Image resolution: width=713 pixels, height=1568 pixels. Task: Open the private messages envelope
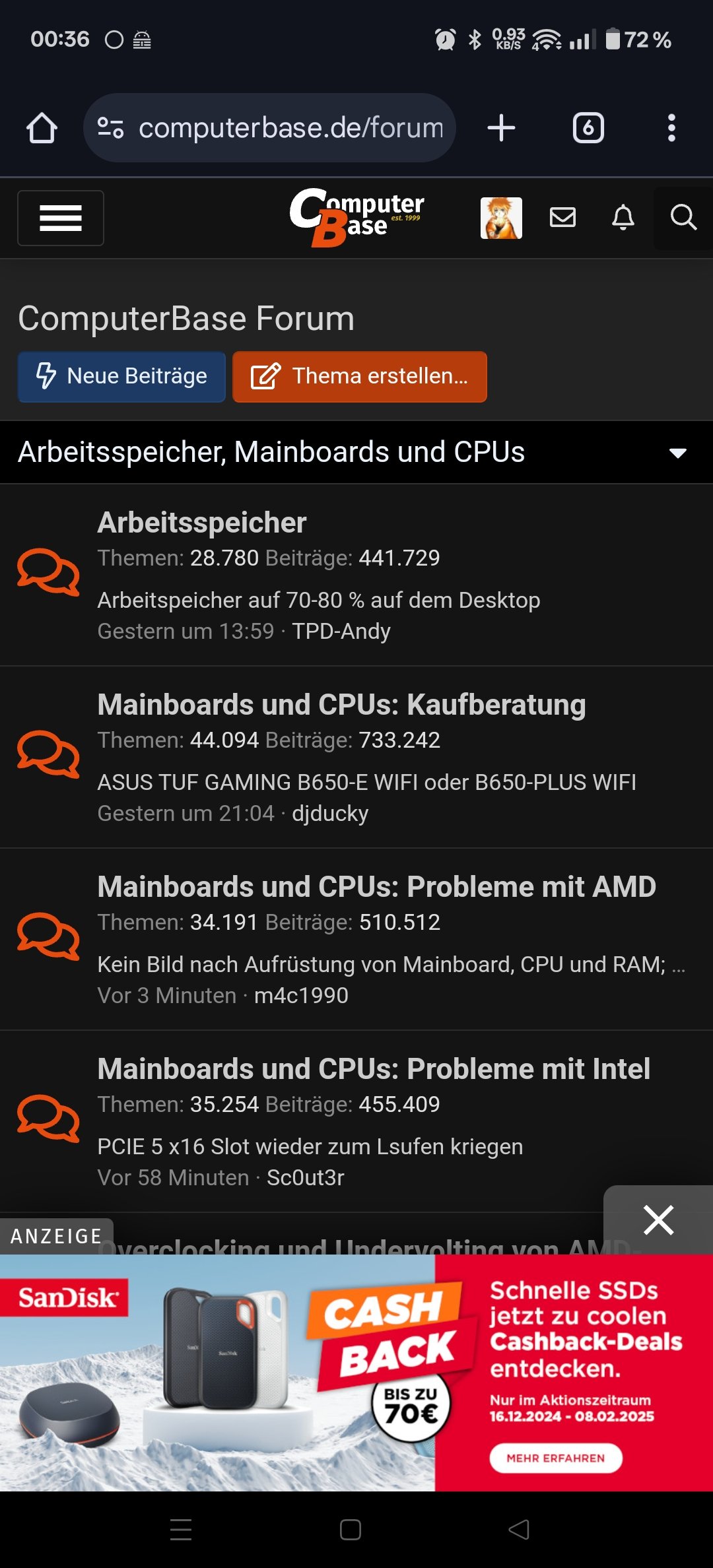[x=562, y=217]
